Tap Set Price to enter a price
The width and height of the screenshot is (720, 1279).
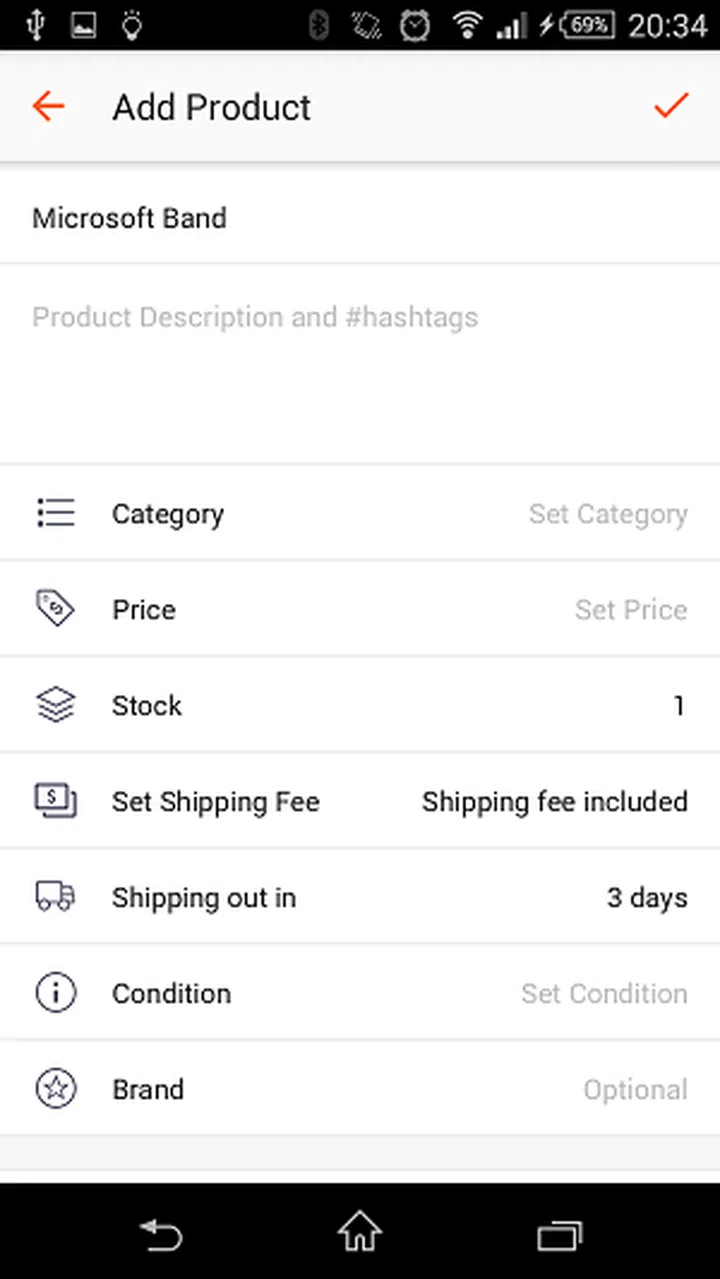click(631, 609)
